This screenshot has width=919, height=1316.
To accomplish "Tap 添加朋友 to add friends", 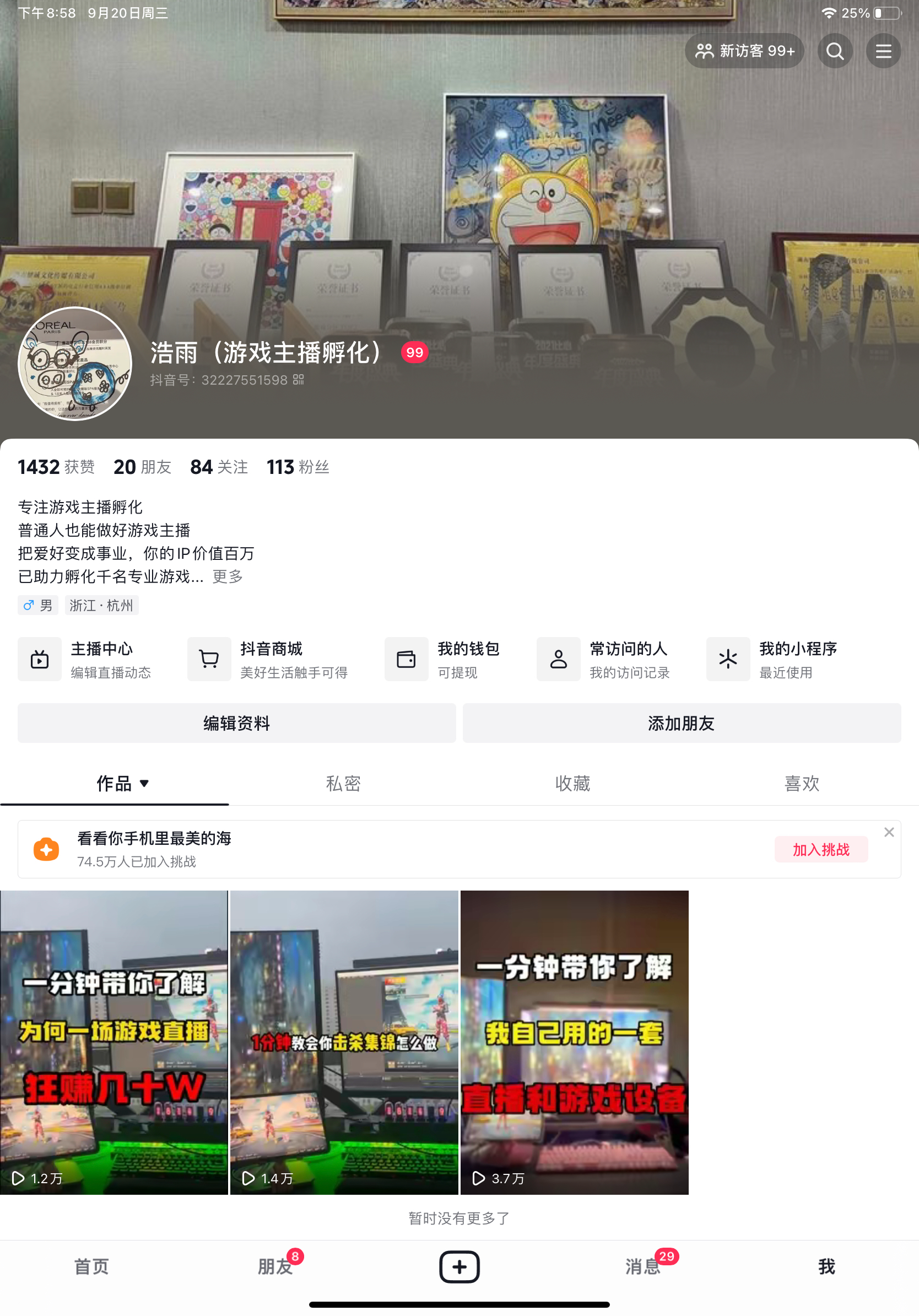I will [681, 724].
